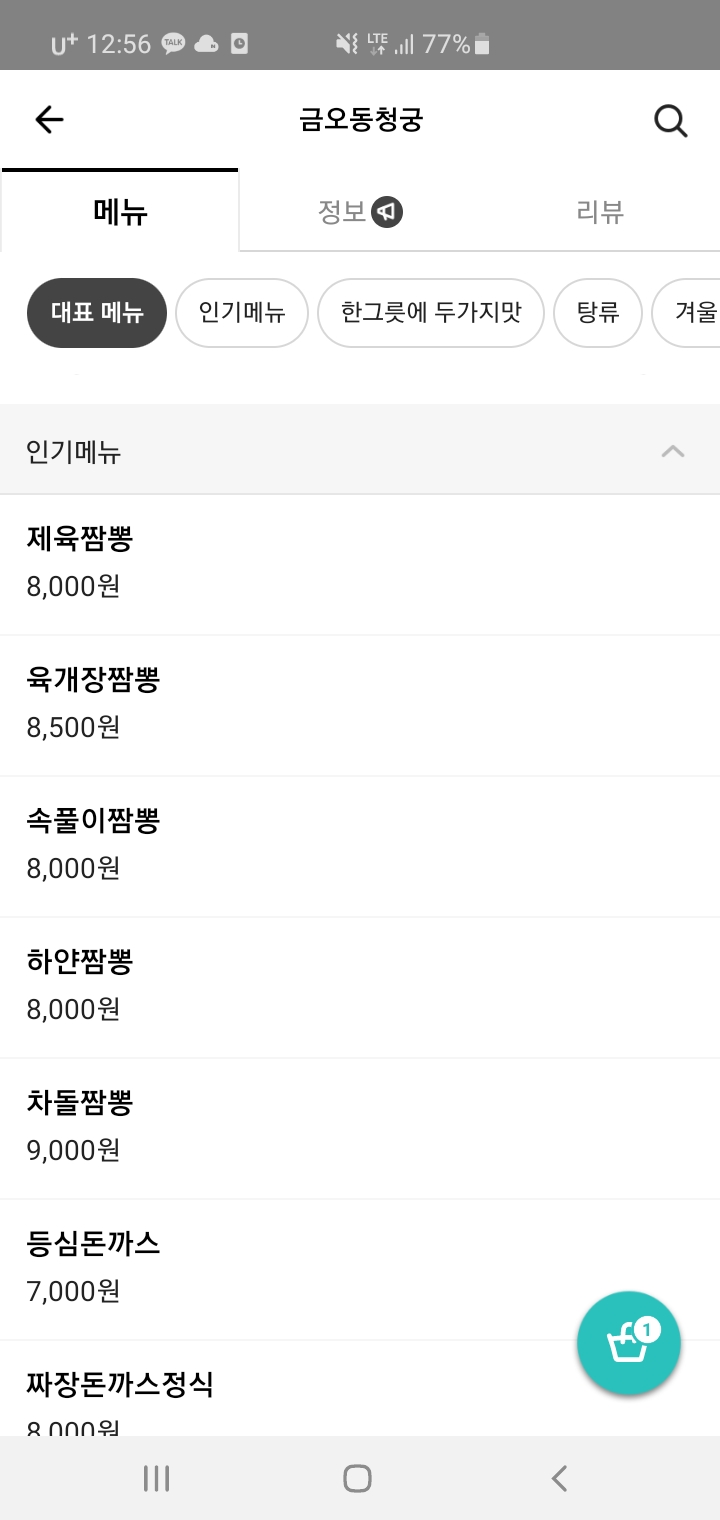
Task: Open the 육개장짬뽕 menu item
Action: (x=300, y=704)
